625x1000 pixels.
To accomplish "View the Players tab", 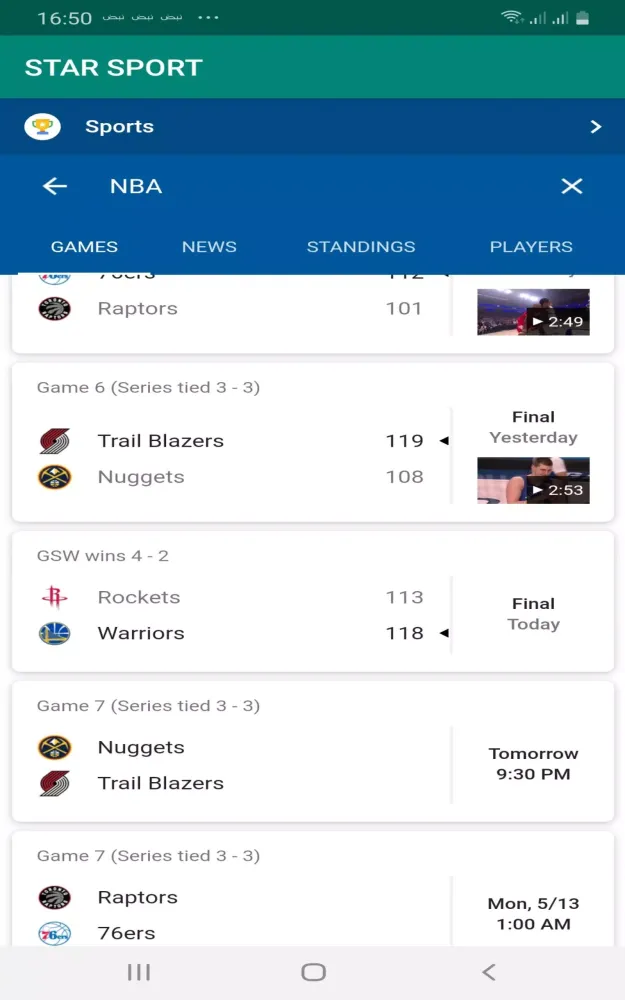I will pyautogui.click(x=531, y=247).
